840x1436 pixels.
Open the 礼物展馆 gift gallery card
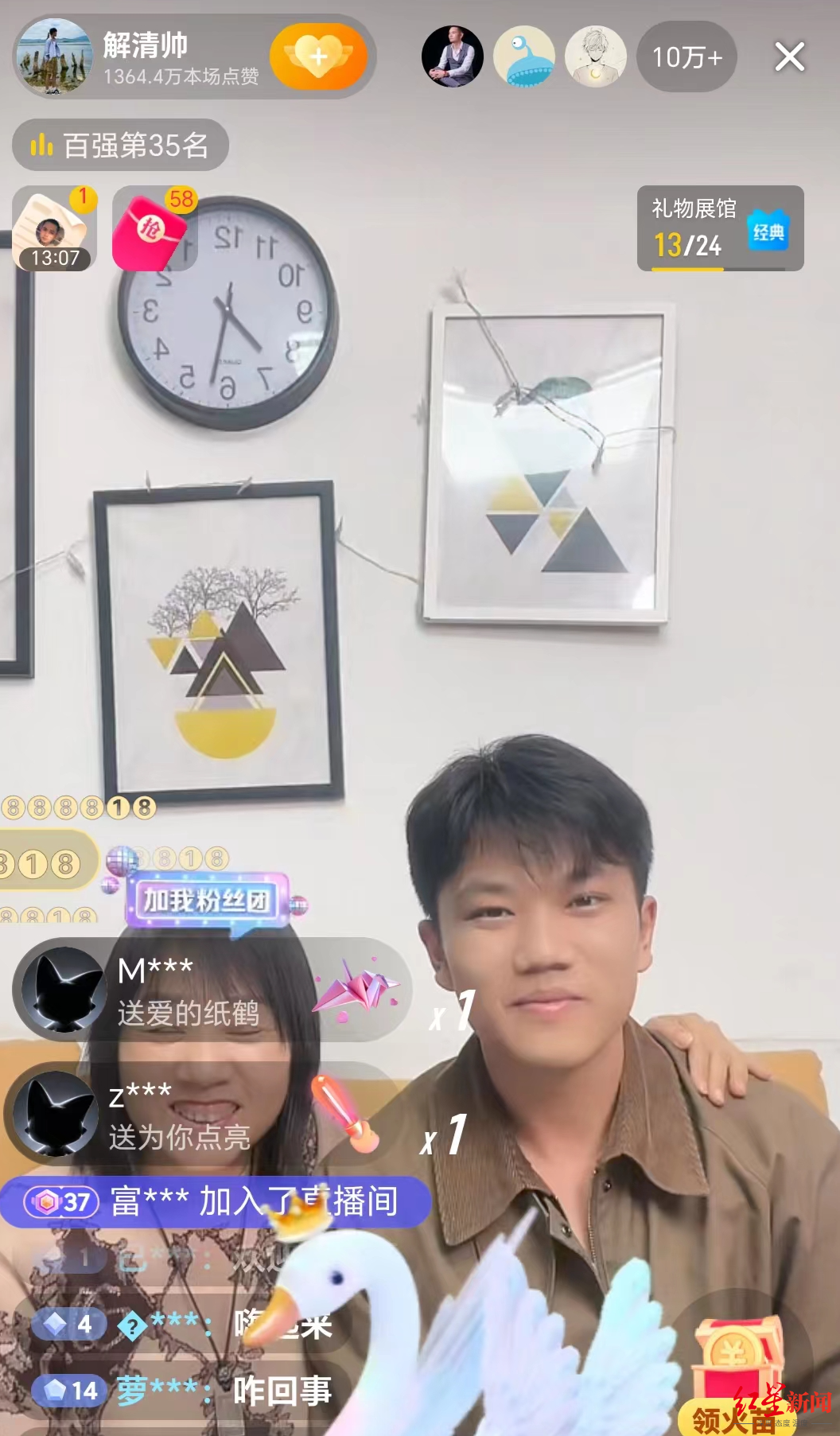tap(720, 229)
